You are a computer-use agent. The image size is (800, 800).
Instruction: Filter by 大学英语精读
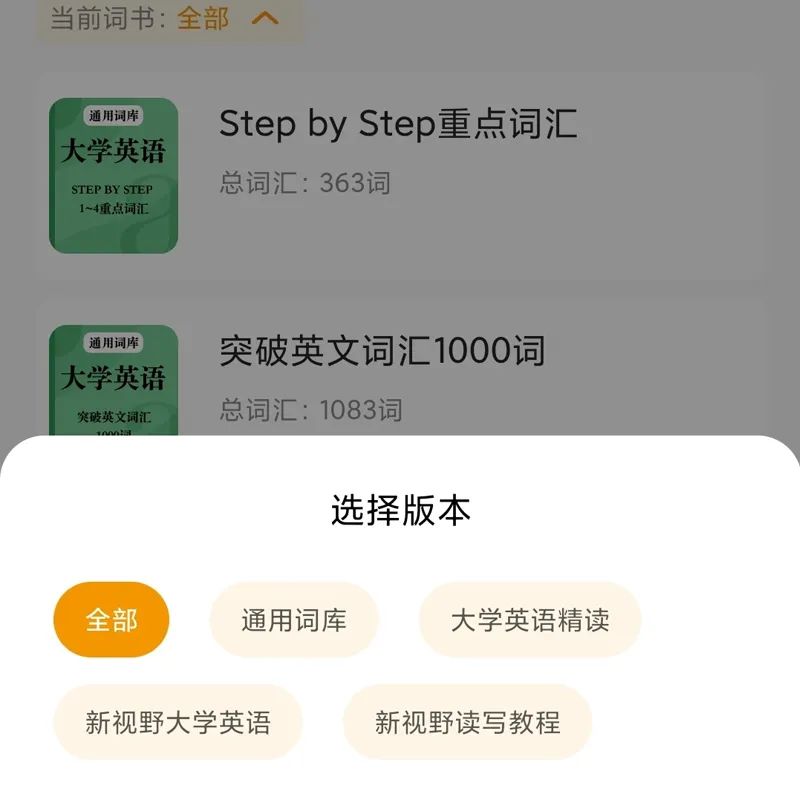529,620
